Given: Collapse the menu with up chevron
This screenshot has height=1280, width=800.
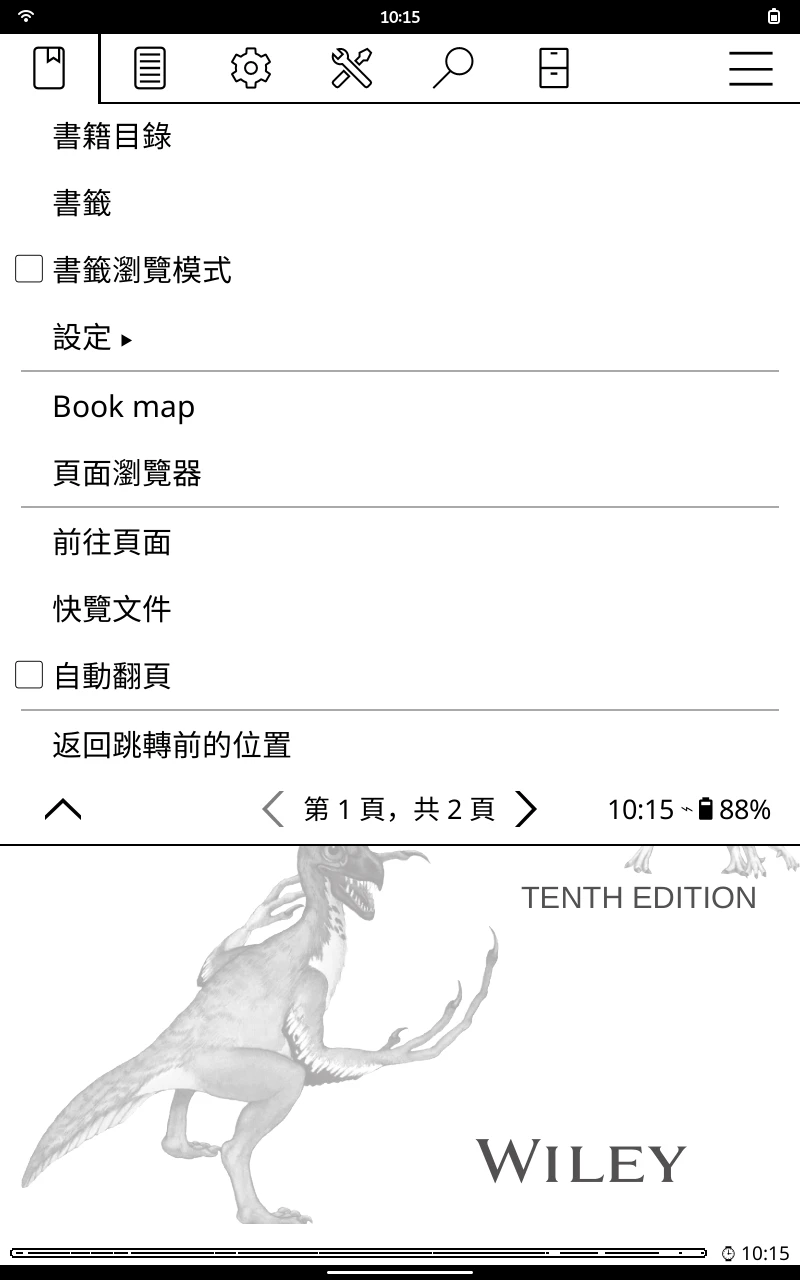Looking at the screenshot, I should 63,810.
